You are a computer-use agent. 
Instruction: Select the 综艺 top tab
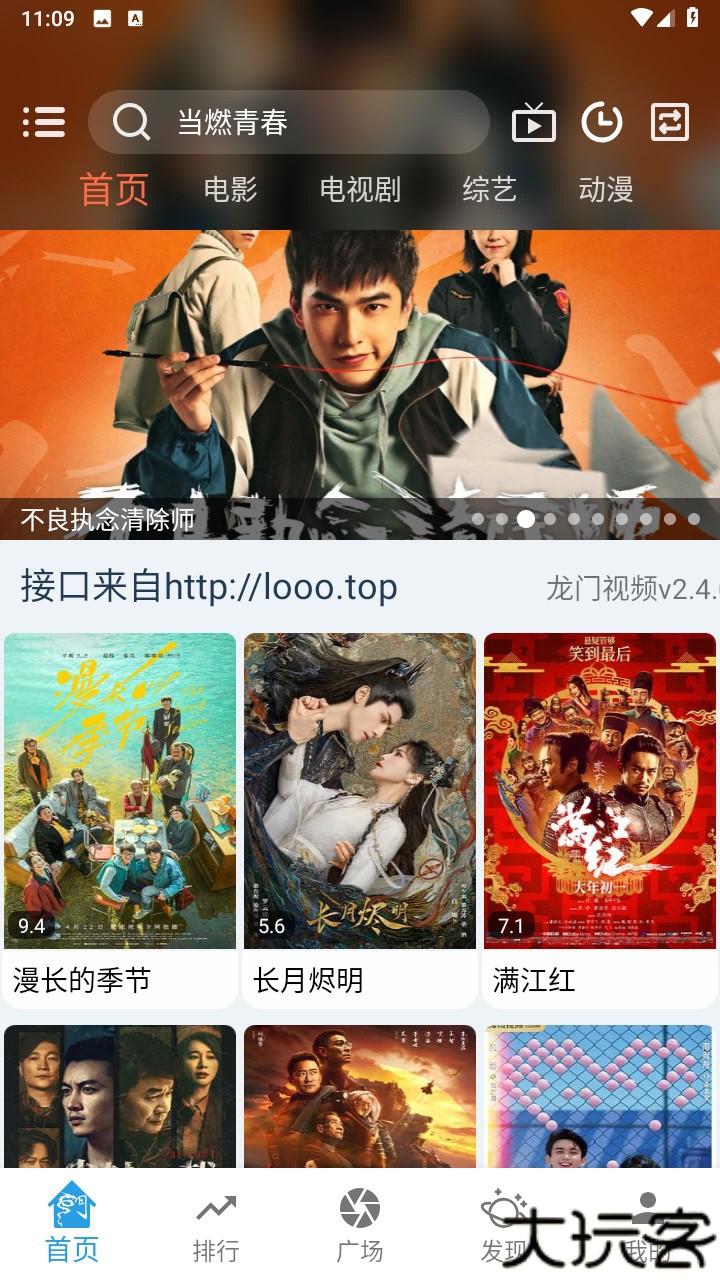(x=489, y=189)
